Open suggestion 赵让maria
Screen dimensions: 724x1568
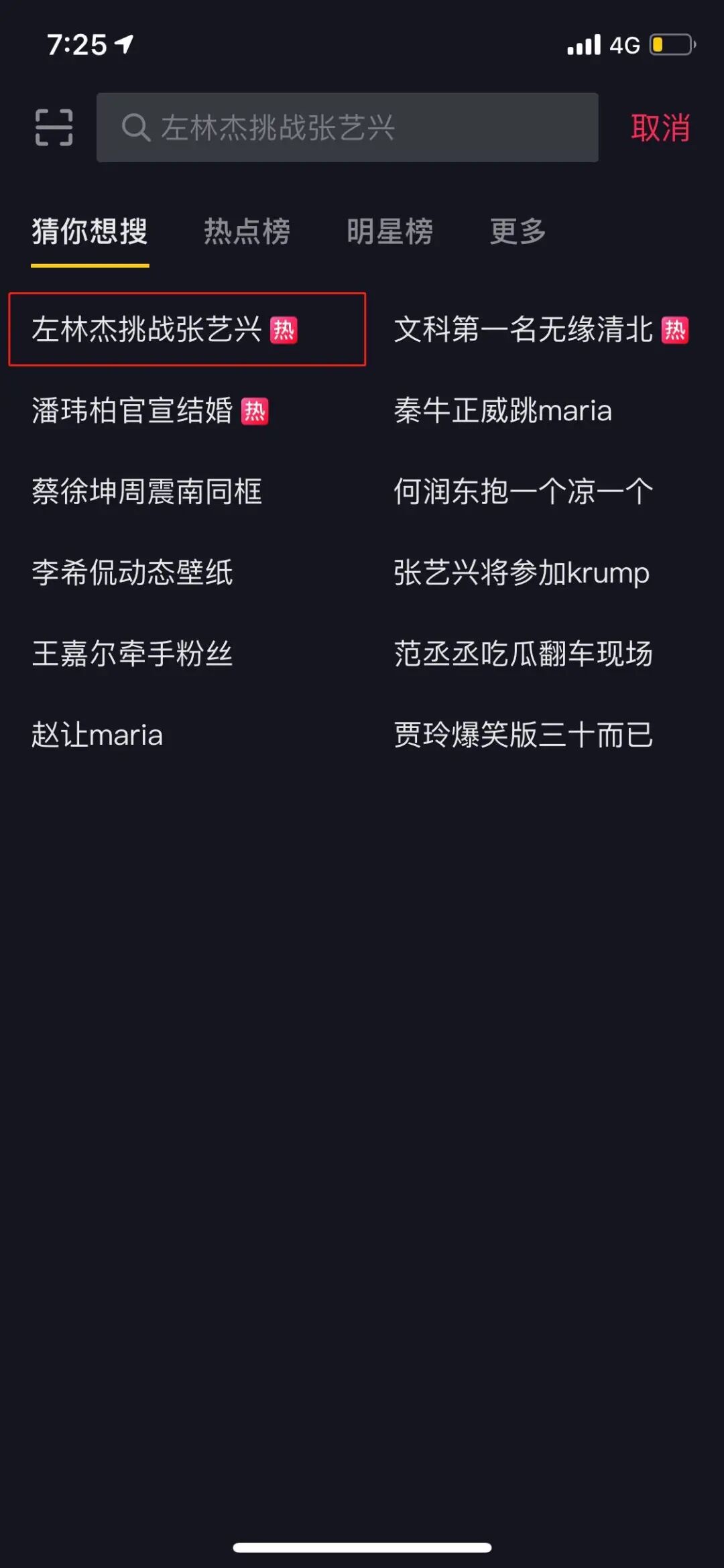(x=97, y=735)
